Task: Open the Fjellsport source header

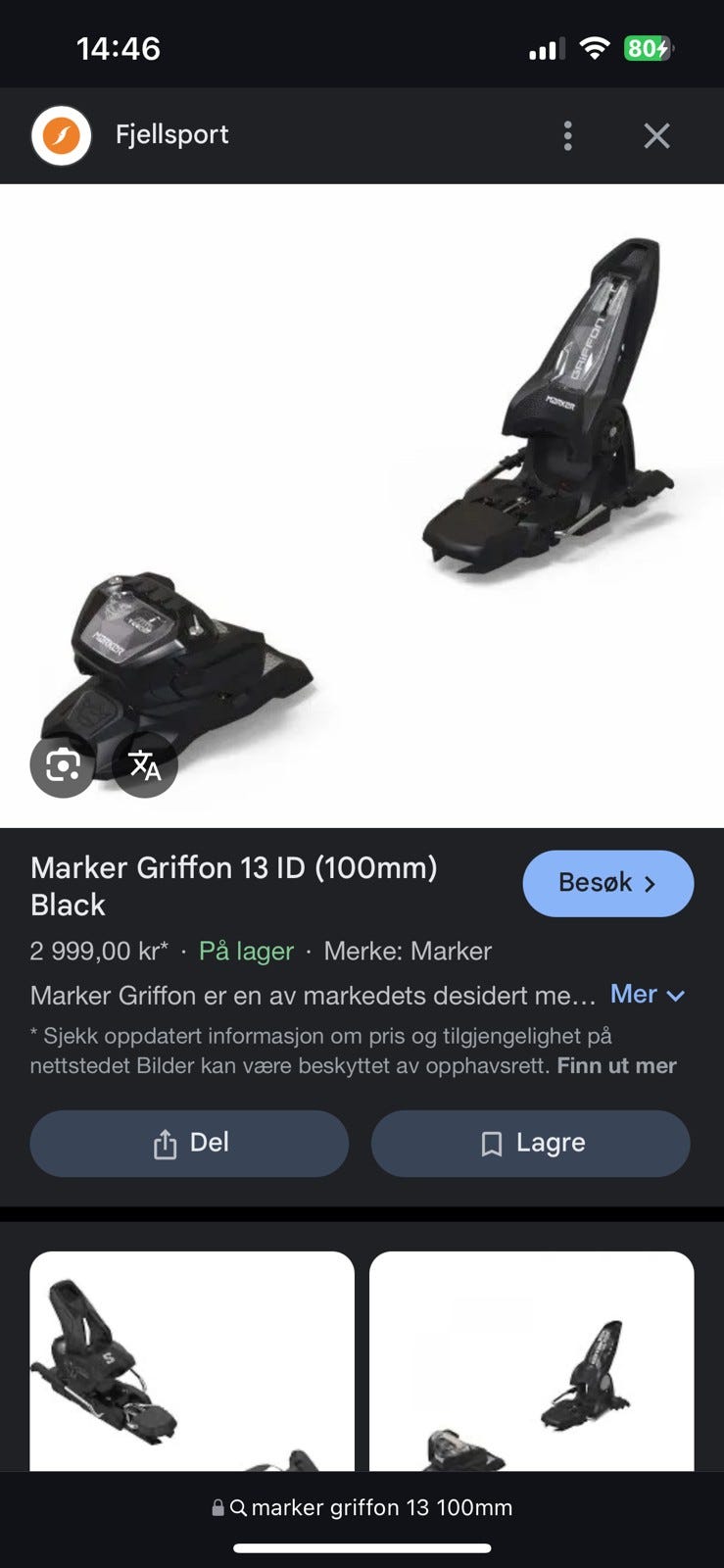Action: tap(171, 135)
